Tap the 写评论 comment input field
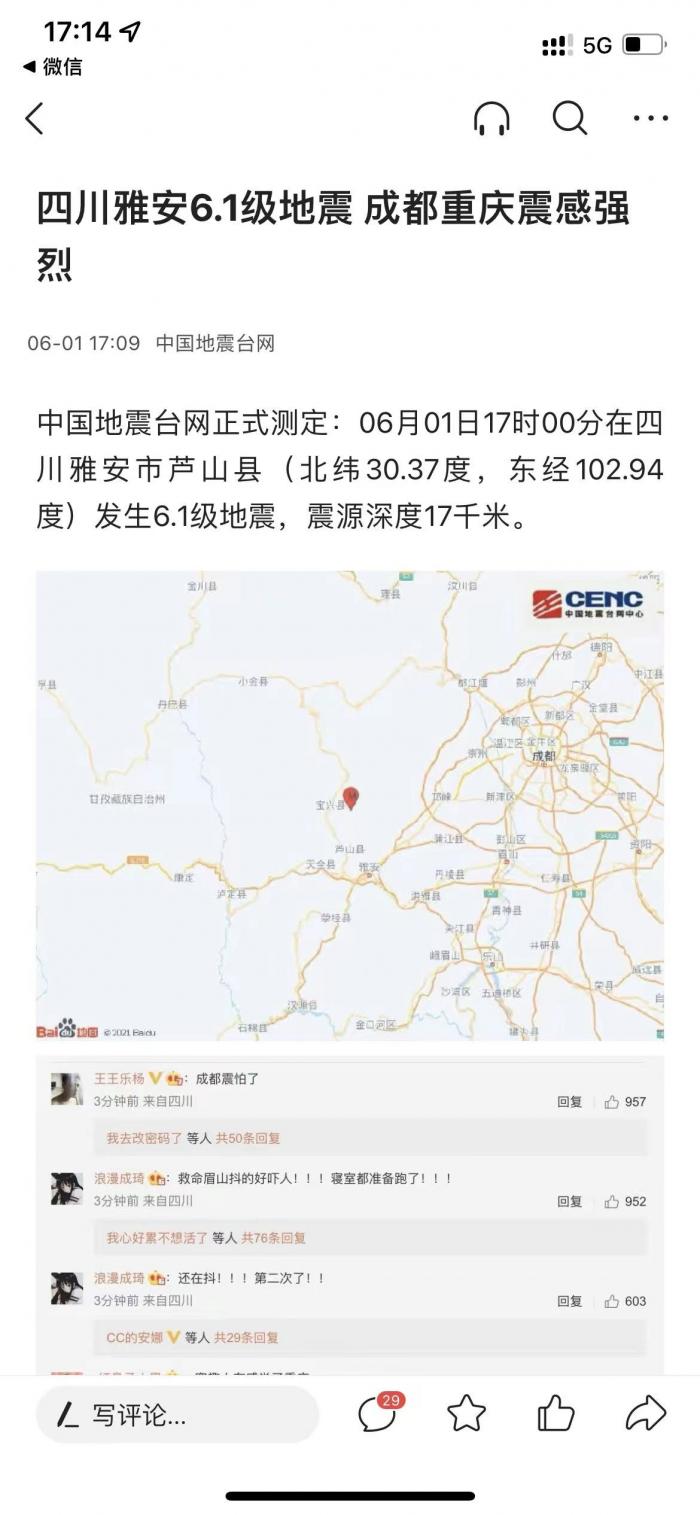This screenshot has width=700, height=1515. click(x=178, y=1414)
